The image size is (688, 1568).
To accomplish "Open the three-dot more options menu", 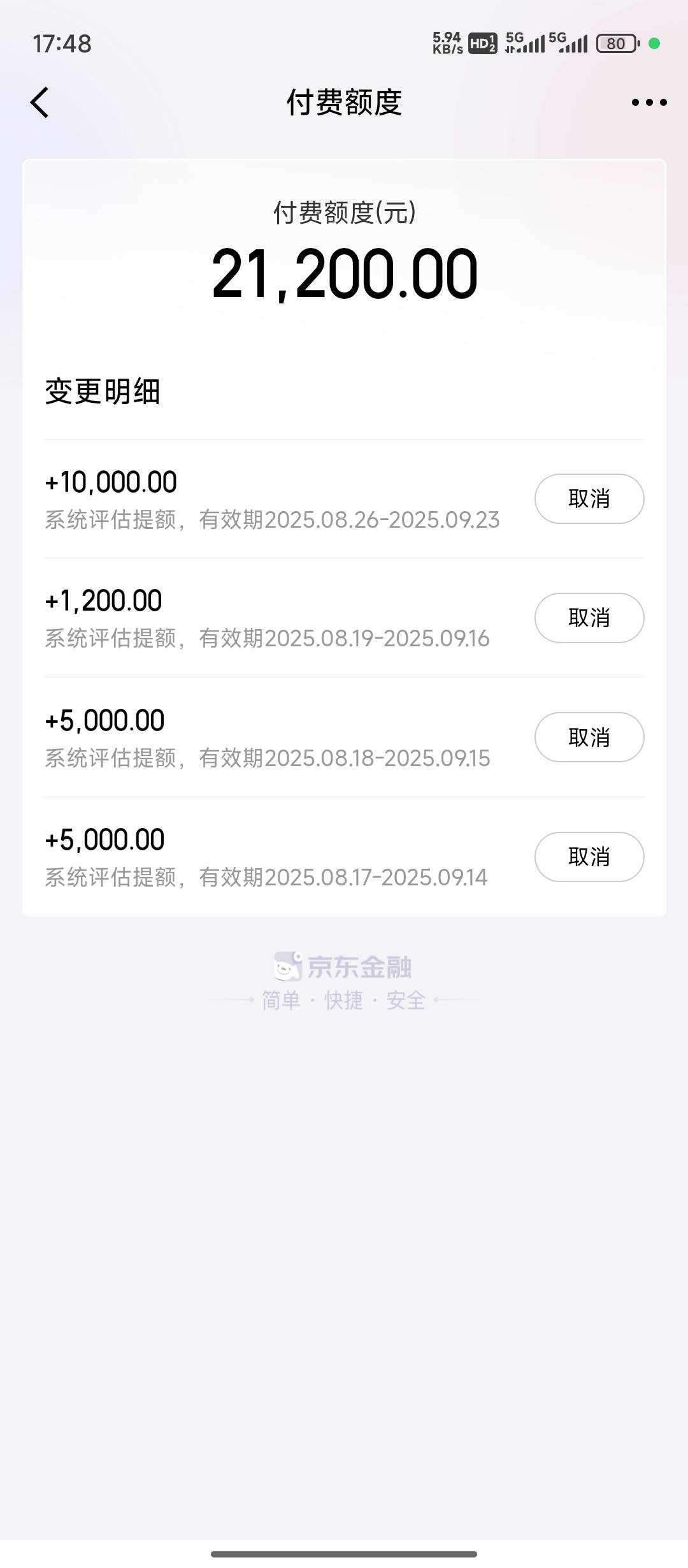I will point(649,102).
